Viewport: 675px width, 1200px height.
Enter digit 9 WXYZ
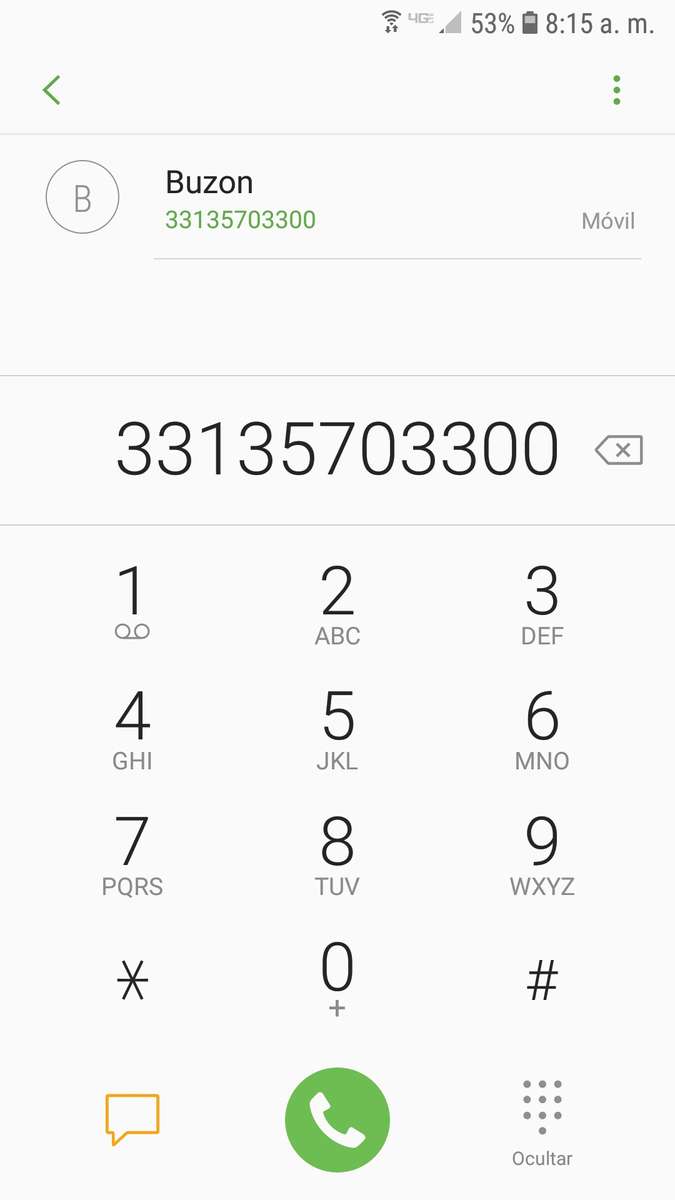(542, 853)
